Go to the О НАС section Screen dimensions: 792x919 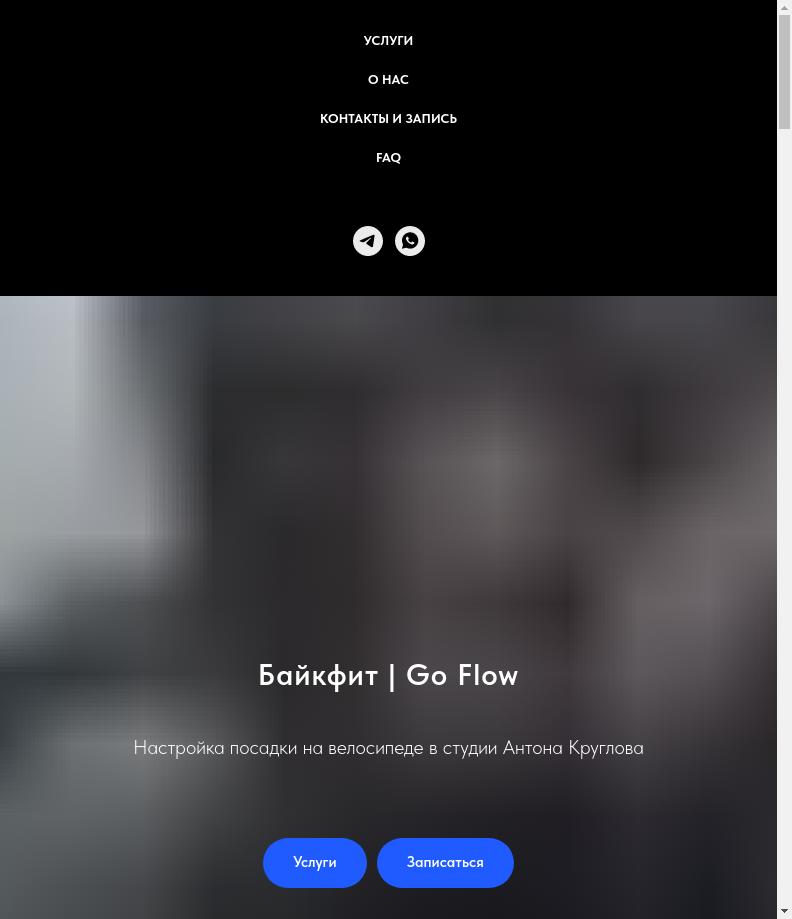tap(388, 80)
